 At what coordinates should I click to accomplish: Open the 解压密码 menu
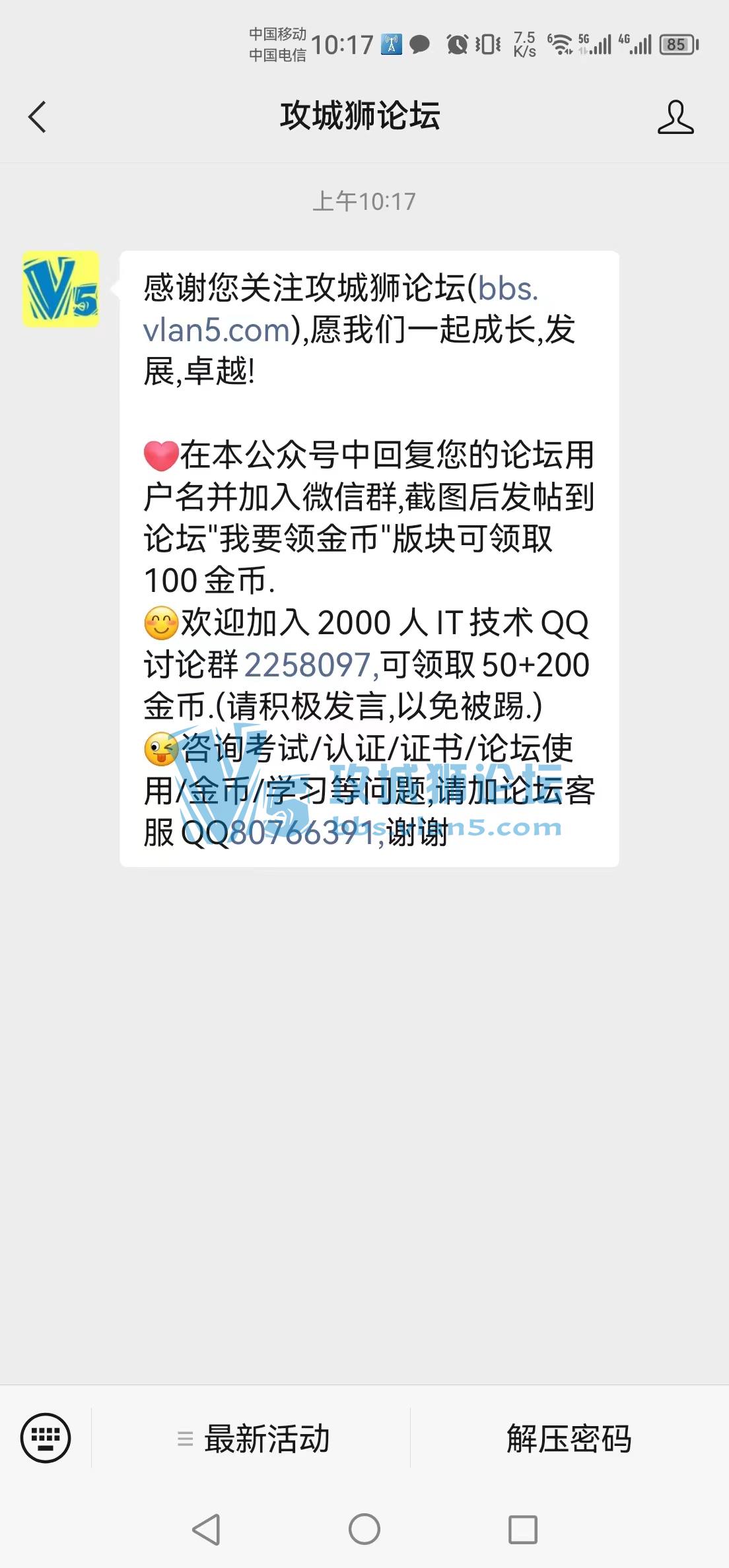569,1438
